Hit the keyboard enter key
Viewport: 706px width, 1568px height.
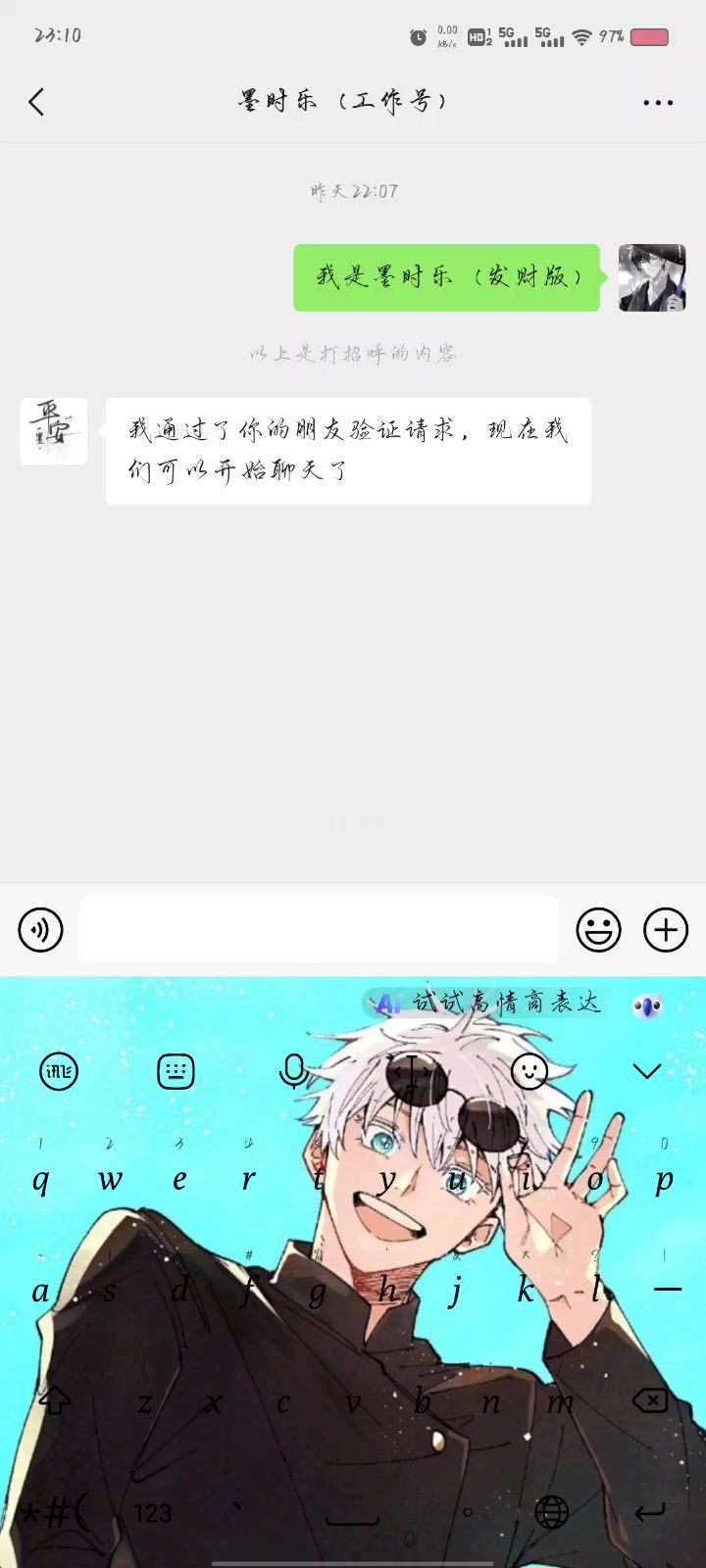[x=649, y=1513]
